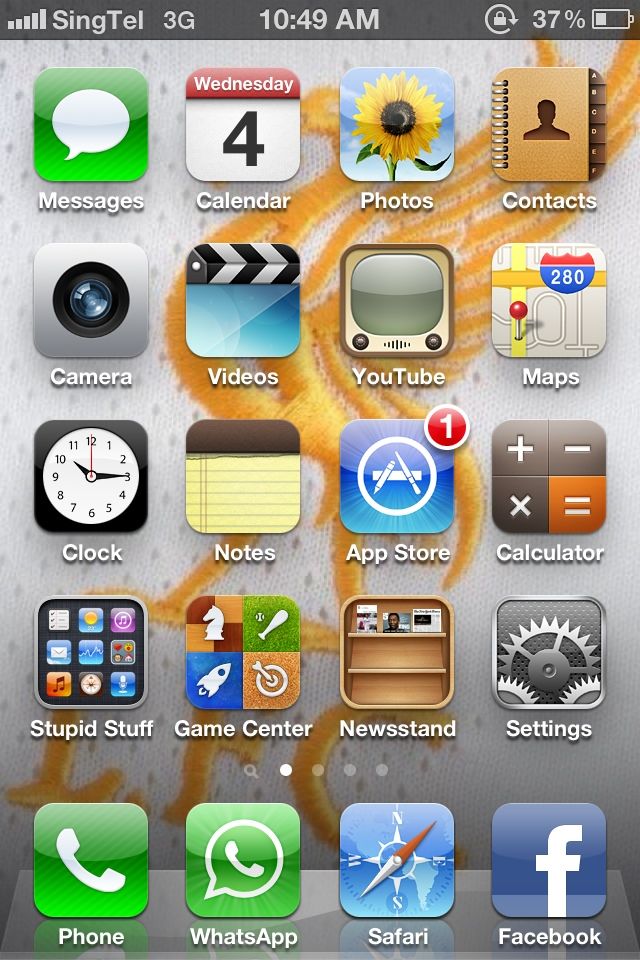Open Newsstand
The image size is (640, 960).
[x=397, y=652]
